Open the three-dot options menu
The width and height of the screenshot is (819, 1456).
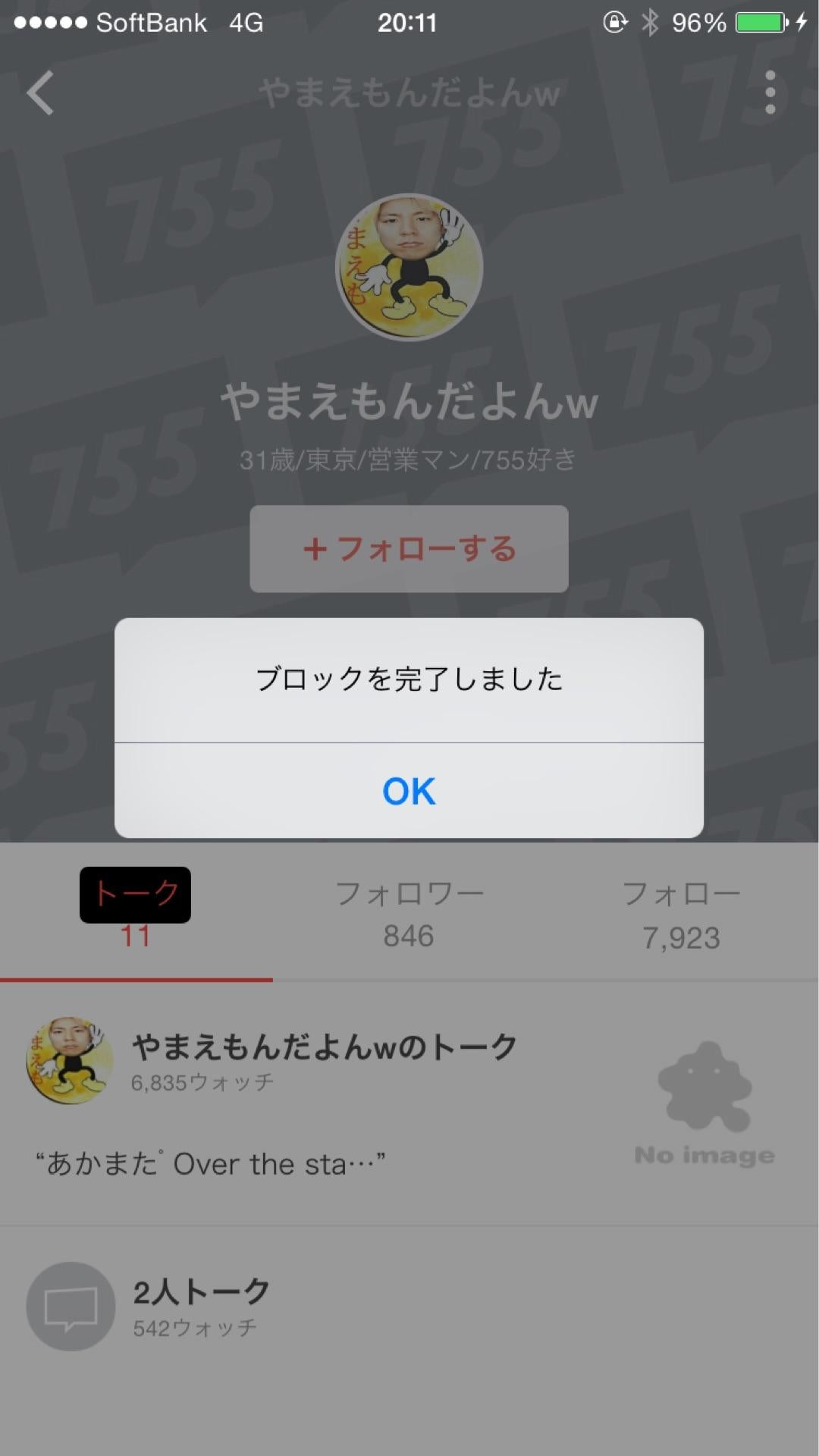(769, 91)
